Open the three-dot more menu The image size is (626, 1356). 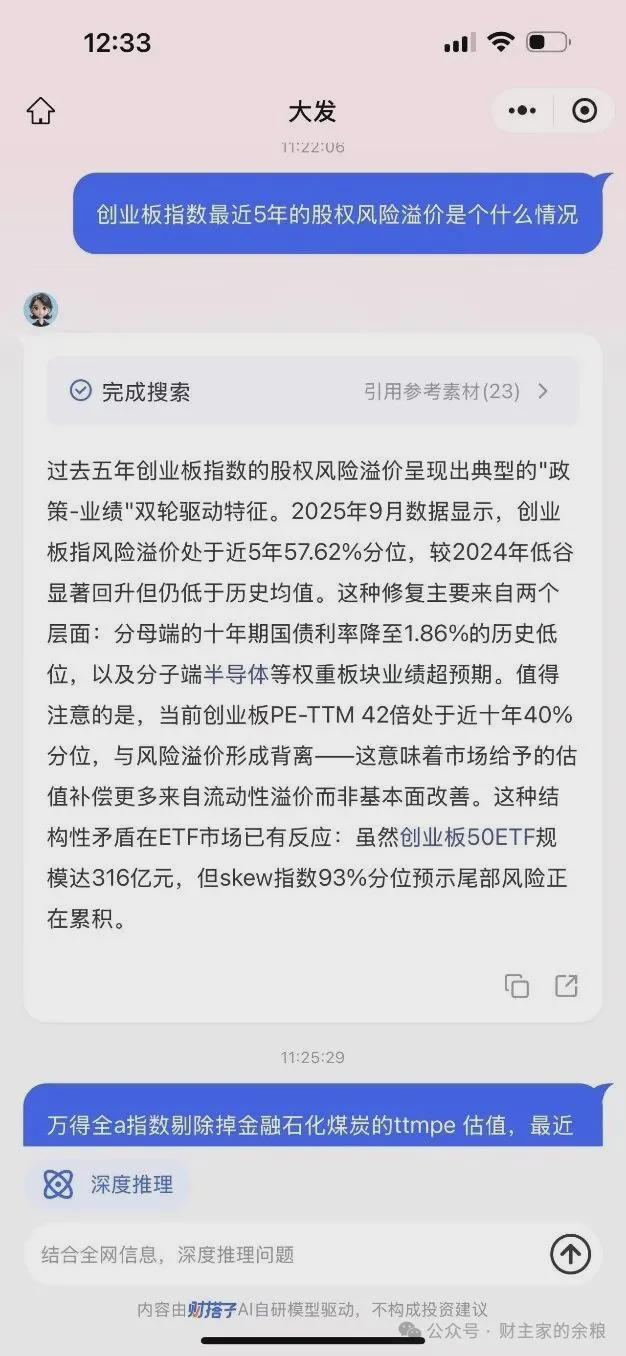522,110
